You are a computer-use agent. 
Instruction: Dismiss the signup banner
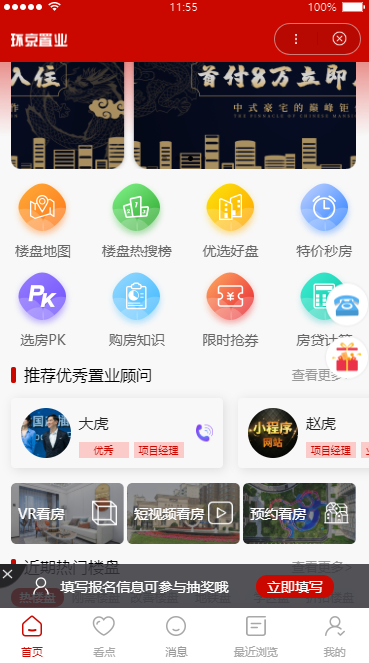(8, 574)
